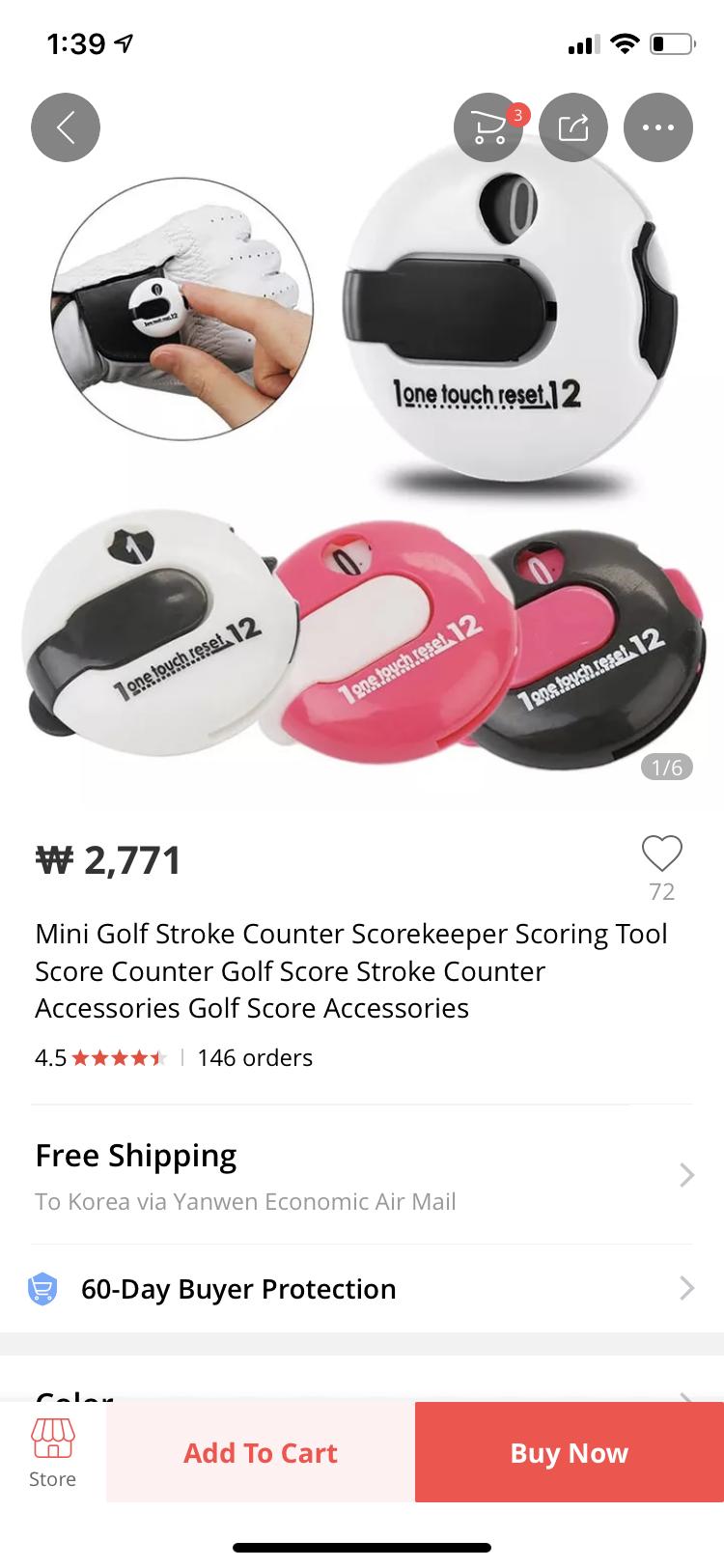Image resolution: width=724 pixels, height=1568 pixels.
Task: Open the three-dot overflow menu
Action: pos(658,126)
